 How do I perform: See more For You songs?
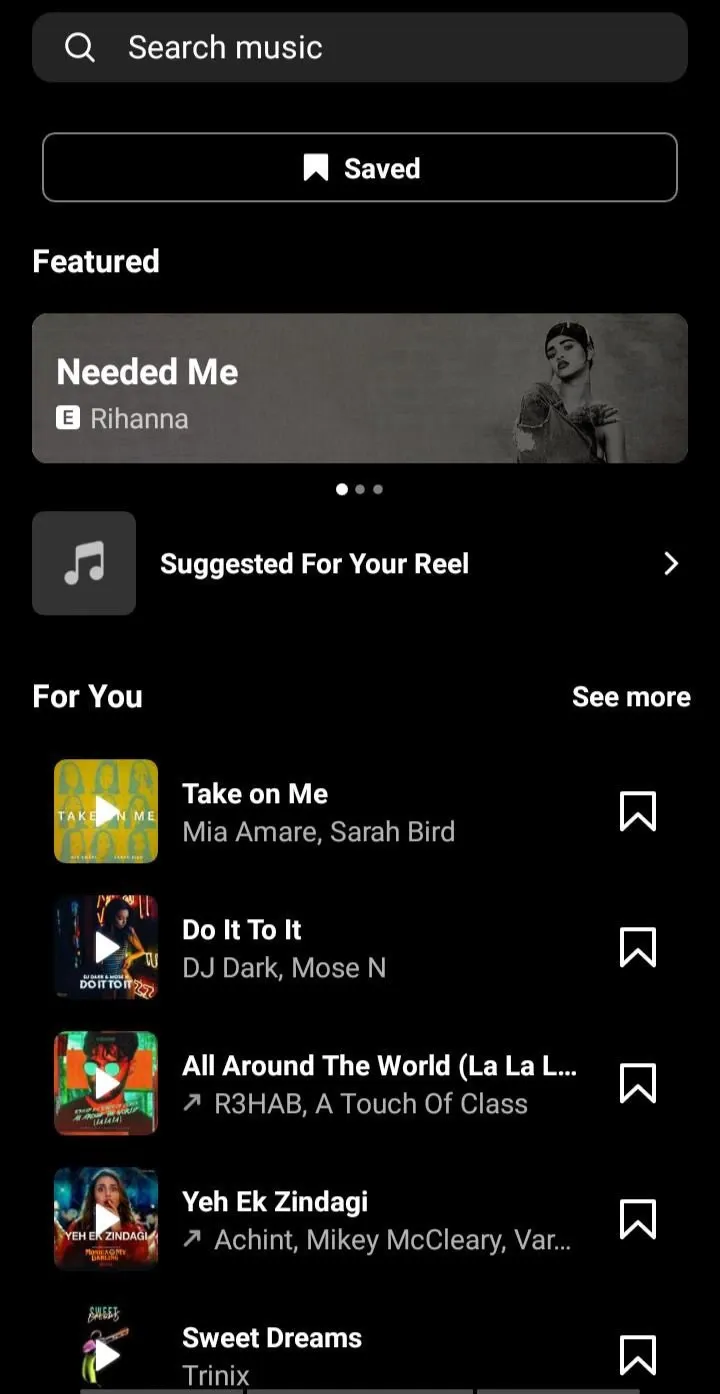point(631,697)
